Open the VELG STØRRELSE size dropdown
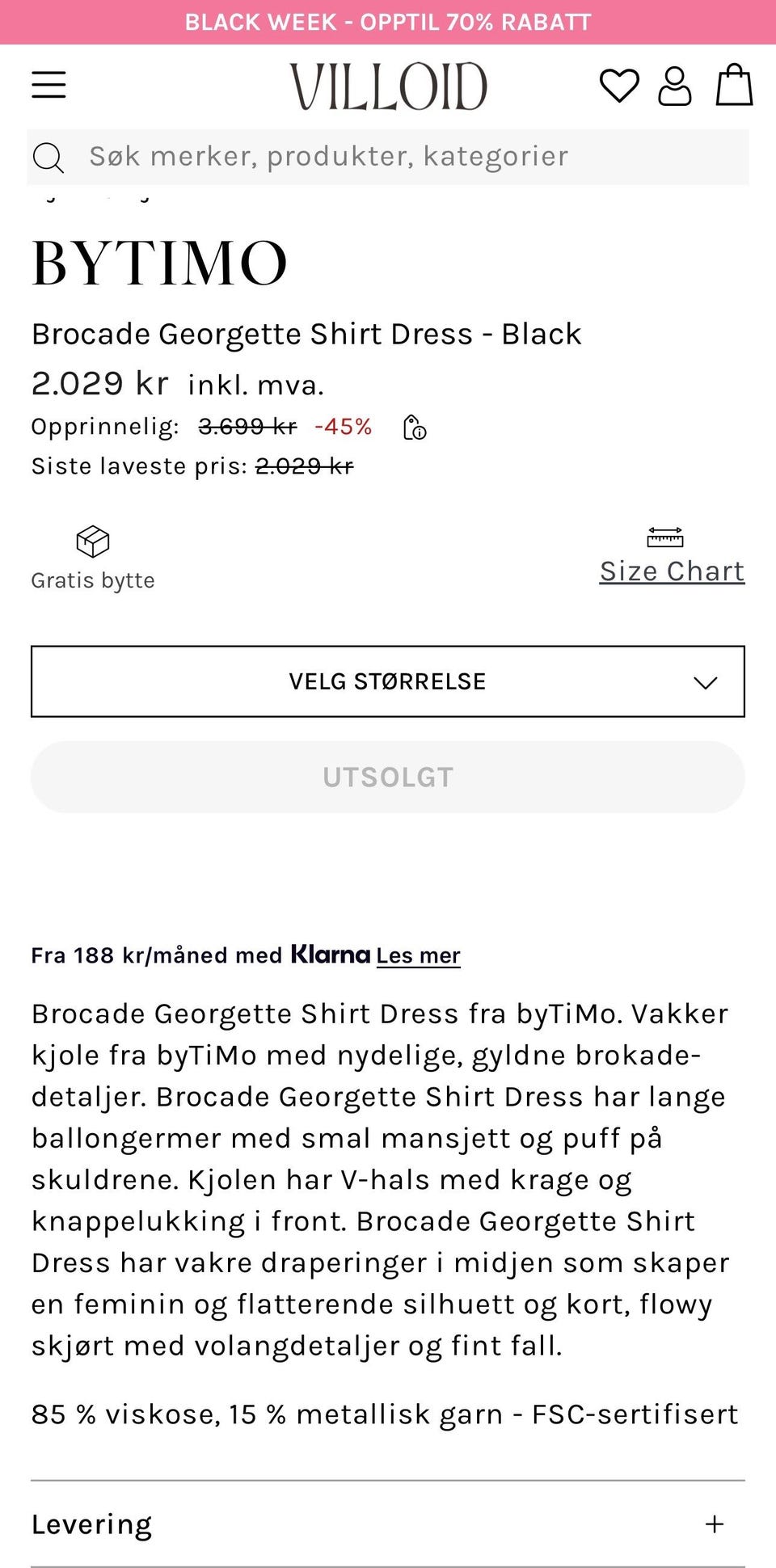Viewport: 776px width, 1568px height. [388, 681]
